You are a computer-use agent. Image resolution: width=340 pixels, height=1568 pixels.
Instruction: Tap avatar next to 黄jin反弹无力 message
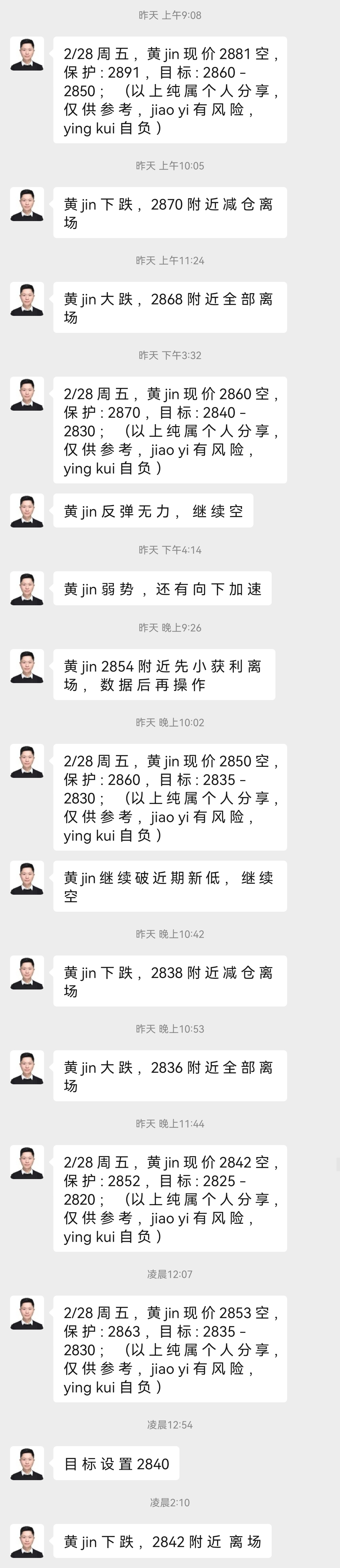click(27, 511)
